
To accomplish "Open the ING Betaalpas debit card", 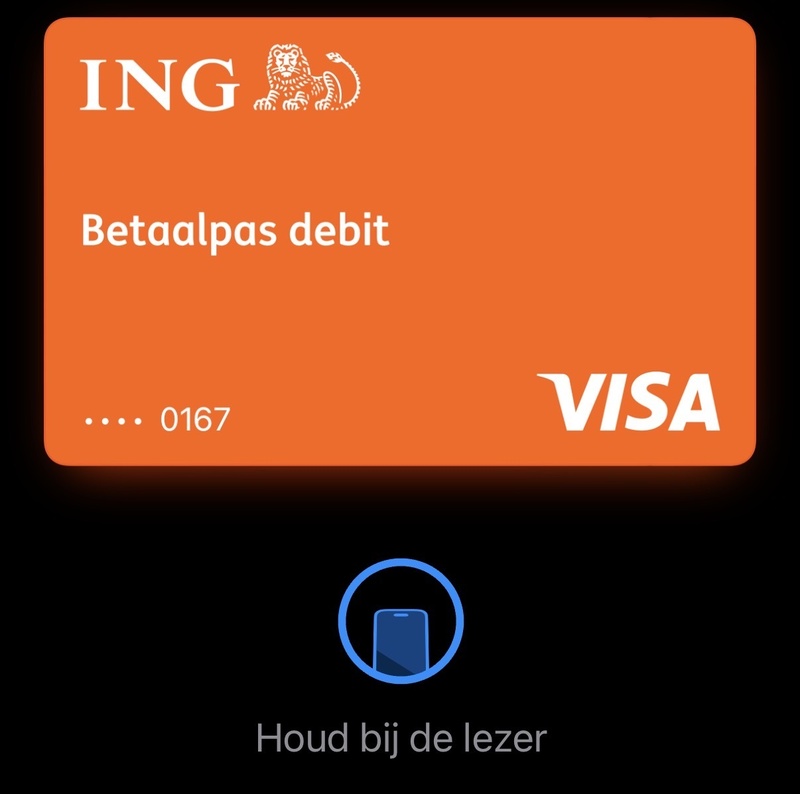I will click(x=399, y=240).
